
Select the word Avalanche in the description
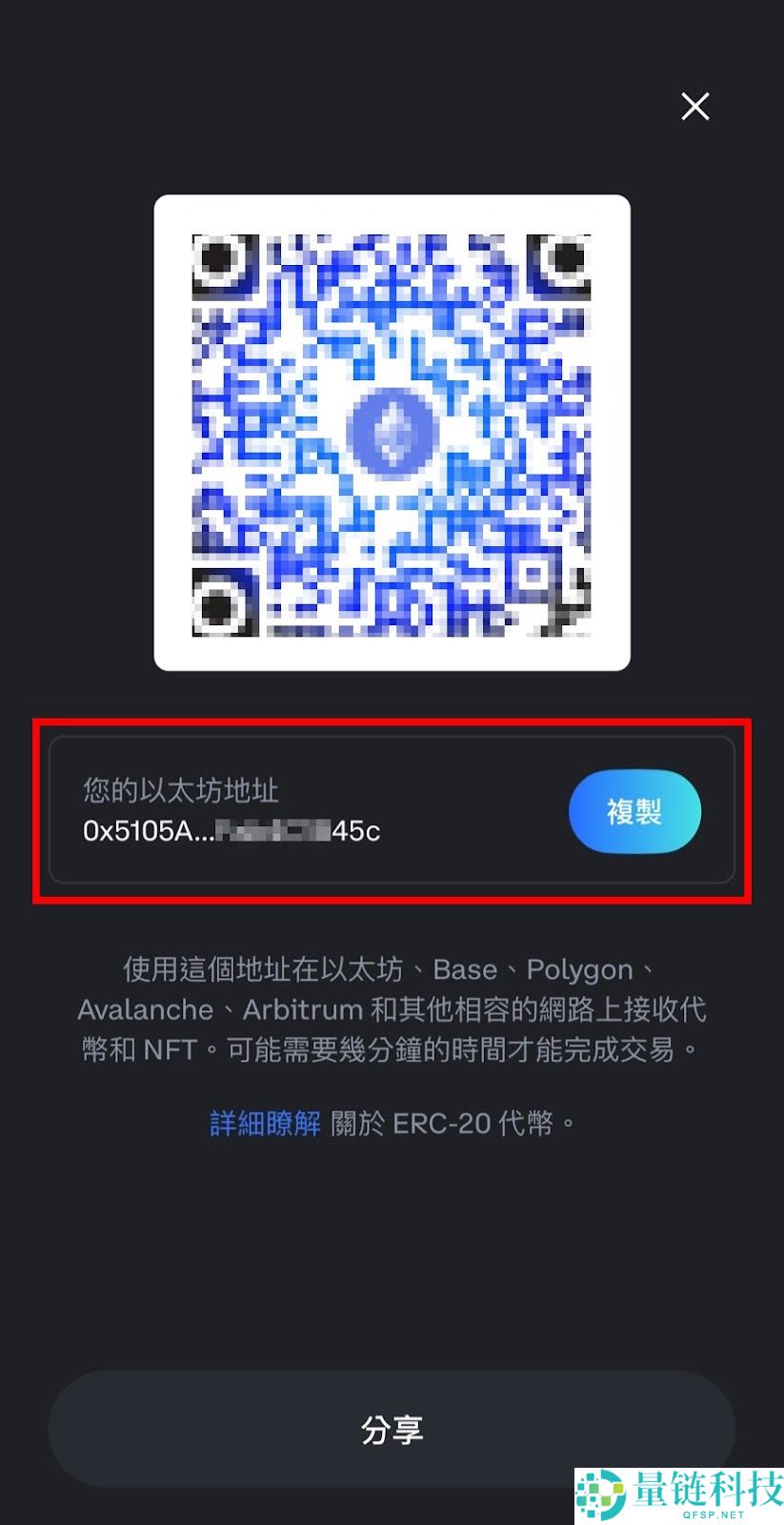(x=145, y=1009)
